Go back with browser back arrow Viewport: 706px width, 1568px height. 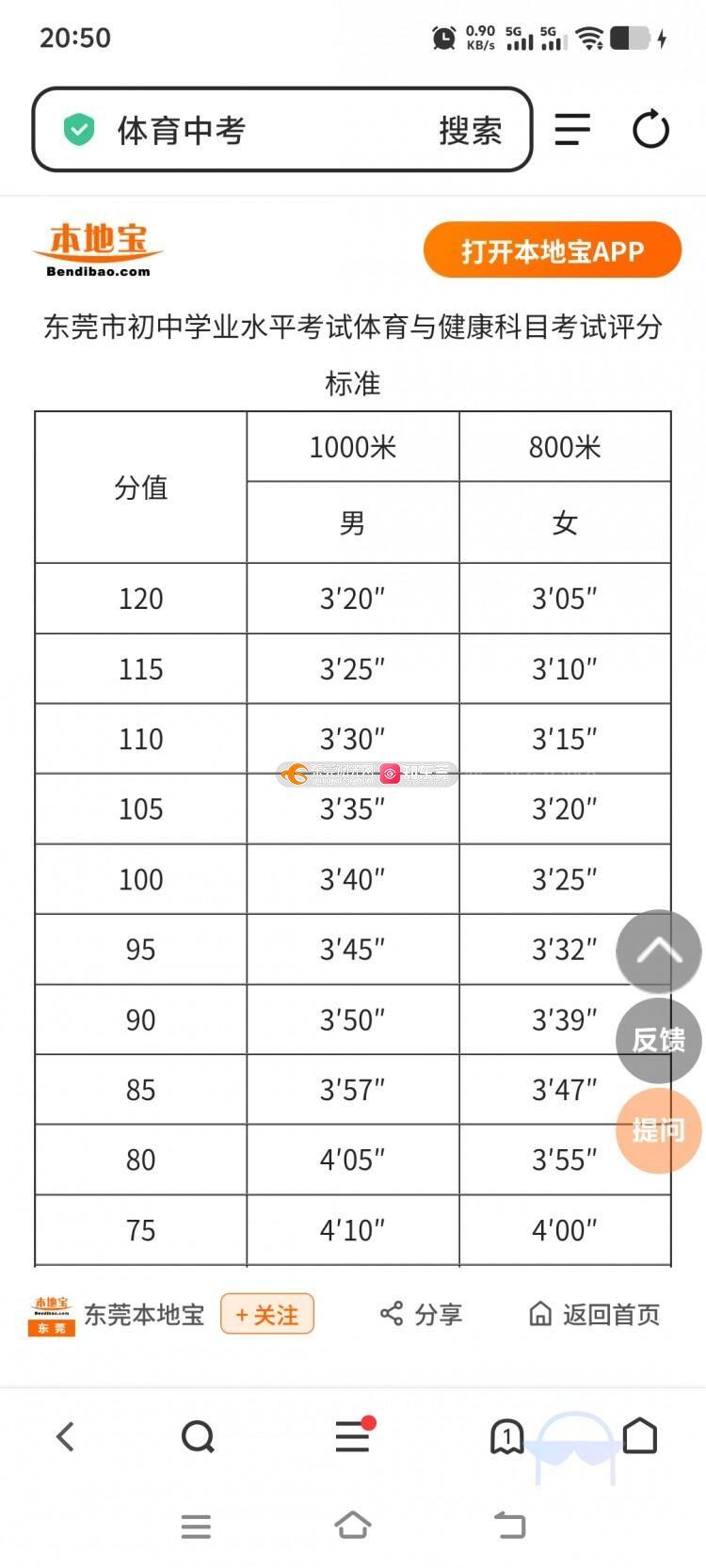click(65, 1436)
